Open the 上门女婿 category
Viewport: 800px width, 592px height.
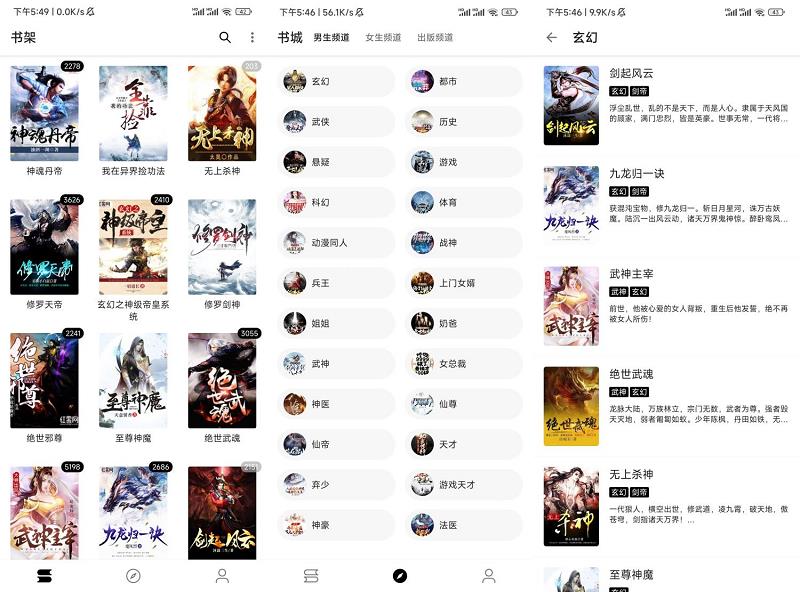(x=464, y=283)
